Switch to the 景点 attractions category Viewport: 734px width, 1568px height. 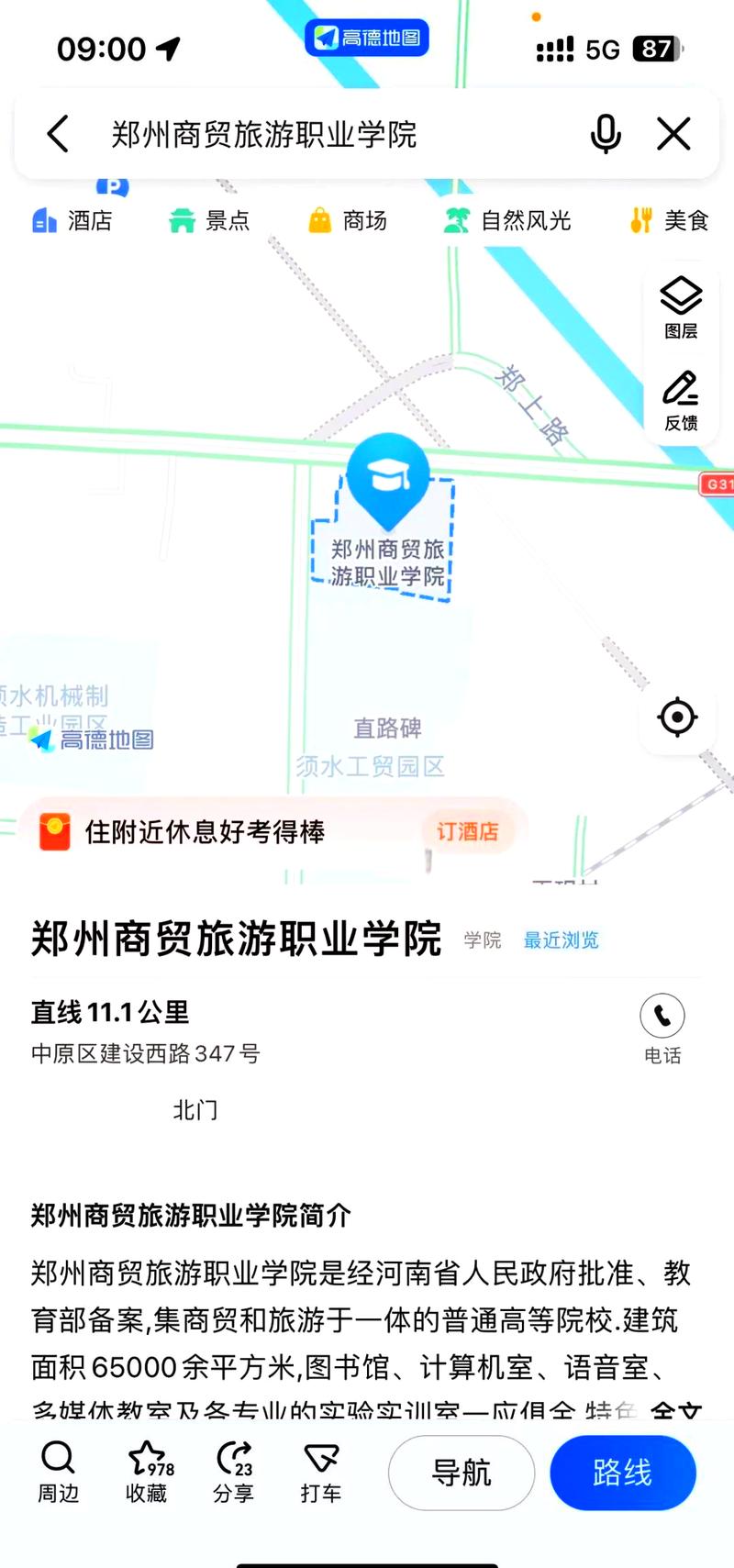209,220
